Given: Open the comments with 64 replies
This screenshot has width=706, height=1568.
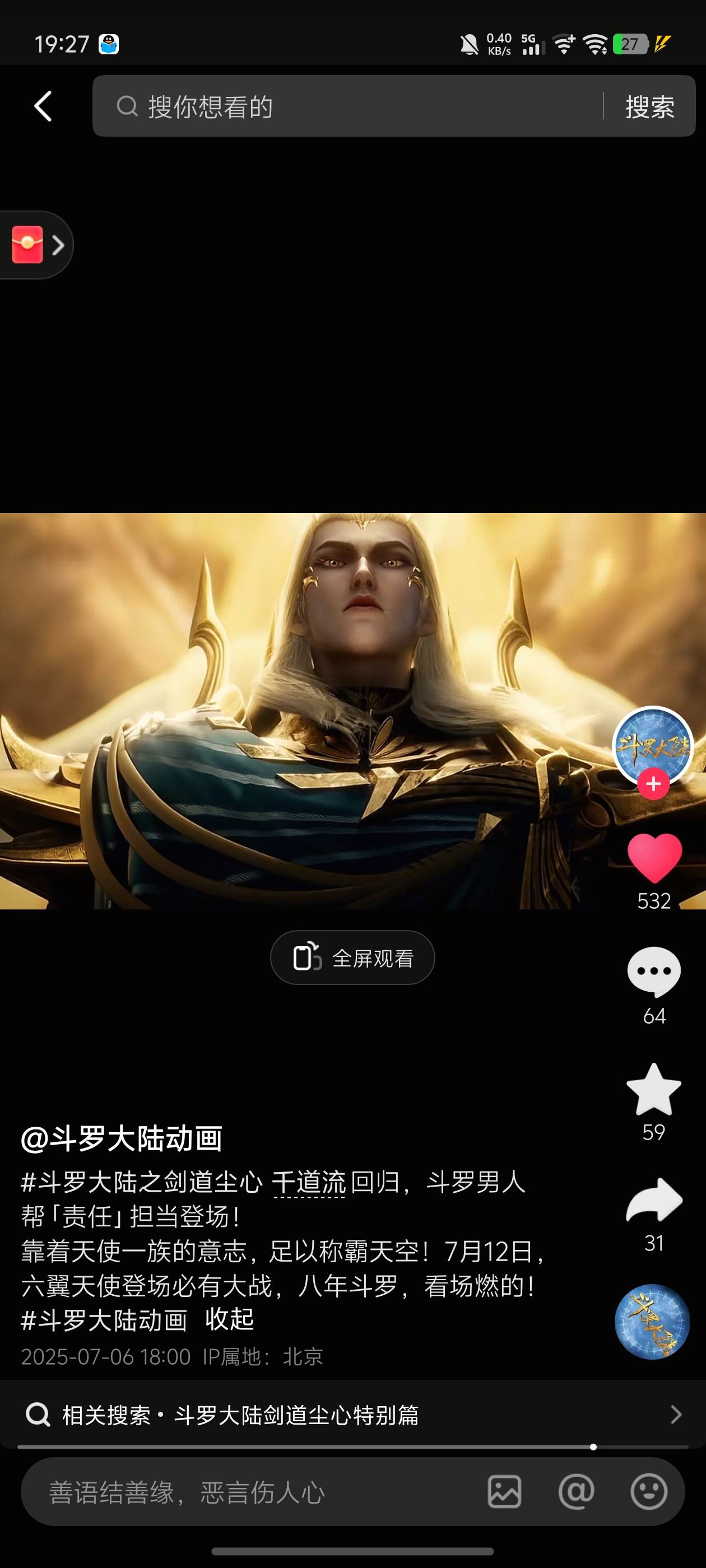Looking at the screenshot, I should 654,972.
